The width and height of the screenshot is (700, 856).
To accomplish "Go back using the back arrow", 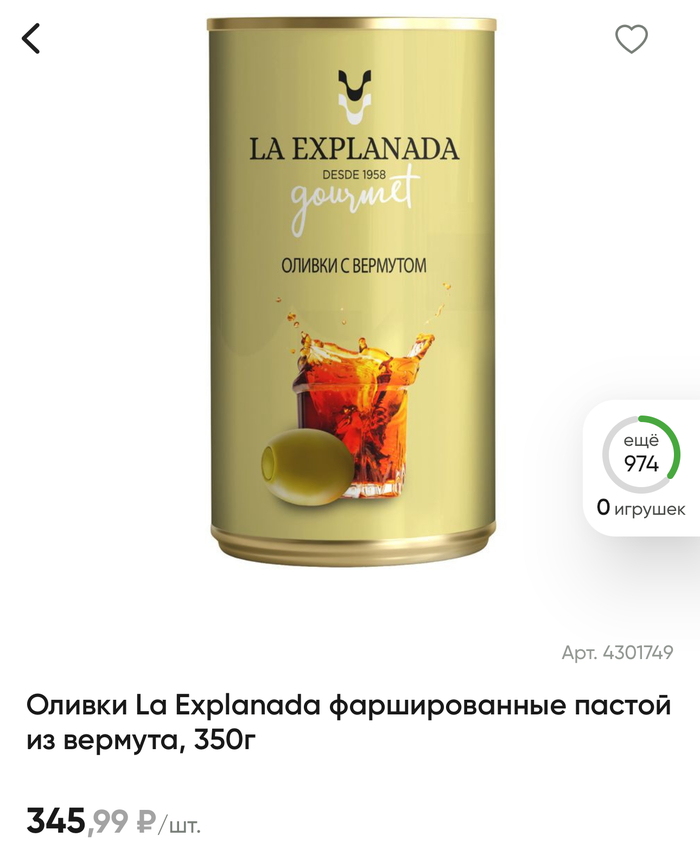I will tap(32, 39).
